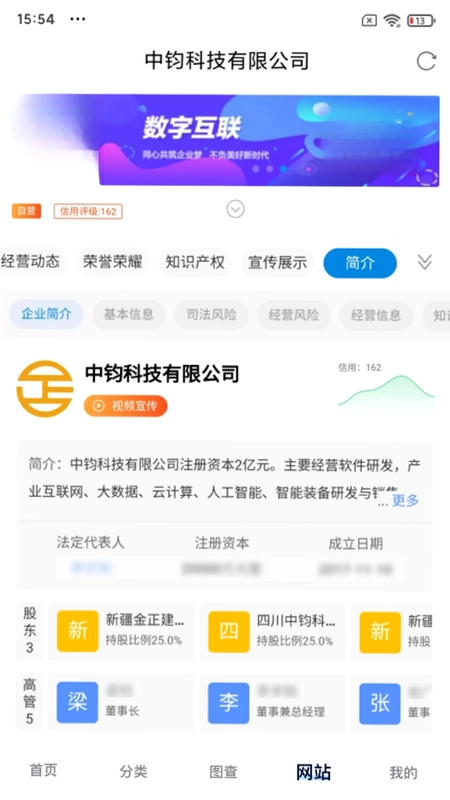
Task: Open shareholder 四川中钧科 card
Action: point(272,631)
